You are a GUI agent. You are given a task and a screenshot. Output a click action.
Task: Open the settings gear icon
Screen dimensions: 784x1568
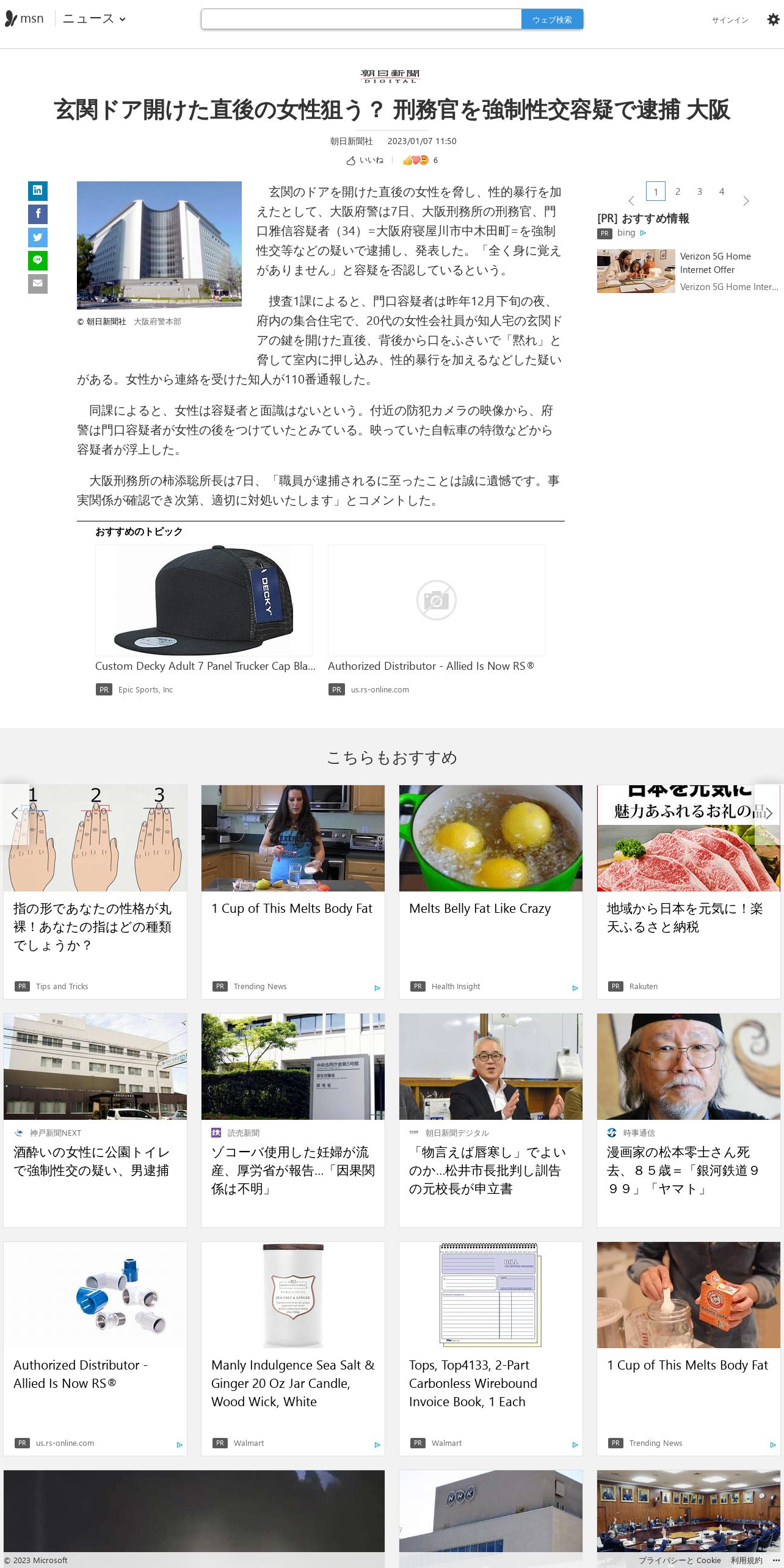coord(773,20)
